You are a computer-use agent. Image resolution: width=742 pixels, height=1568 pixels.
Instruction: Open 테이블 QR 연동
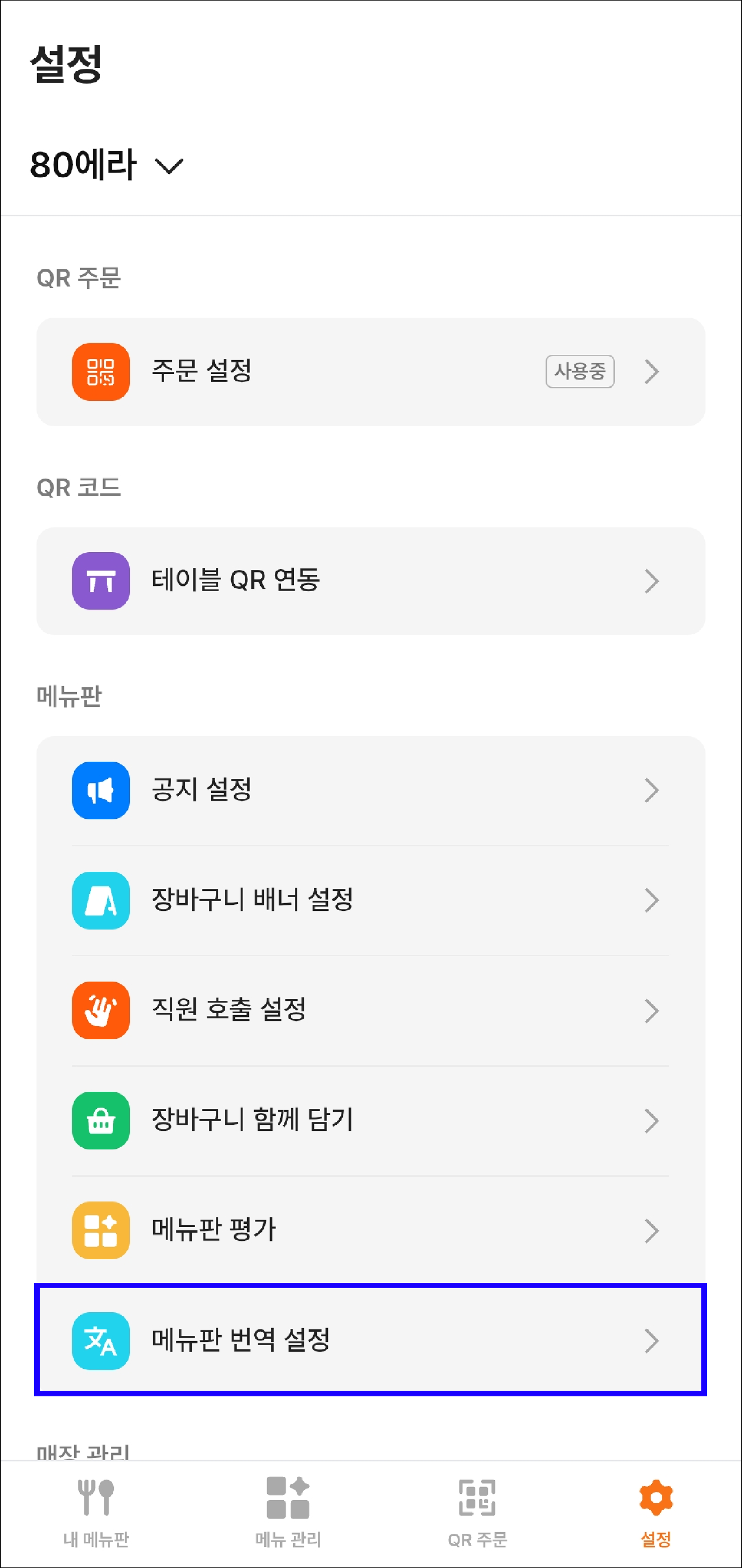[x=370, y=581]
